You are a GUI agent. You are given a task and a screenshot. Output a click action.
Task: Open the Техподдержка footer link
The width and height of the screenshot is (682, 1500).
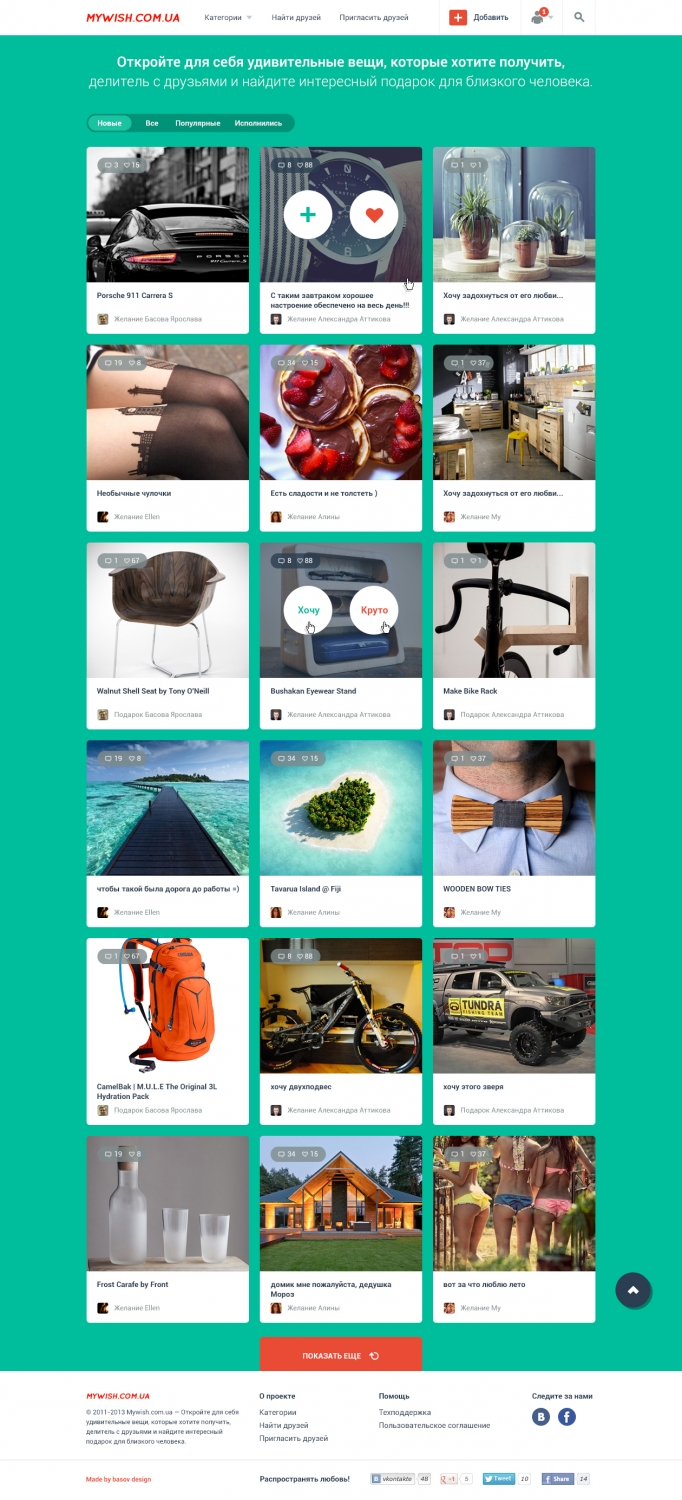click(404, 1412)
